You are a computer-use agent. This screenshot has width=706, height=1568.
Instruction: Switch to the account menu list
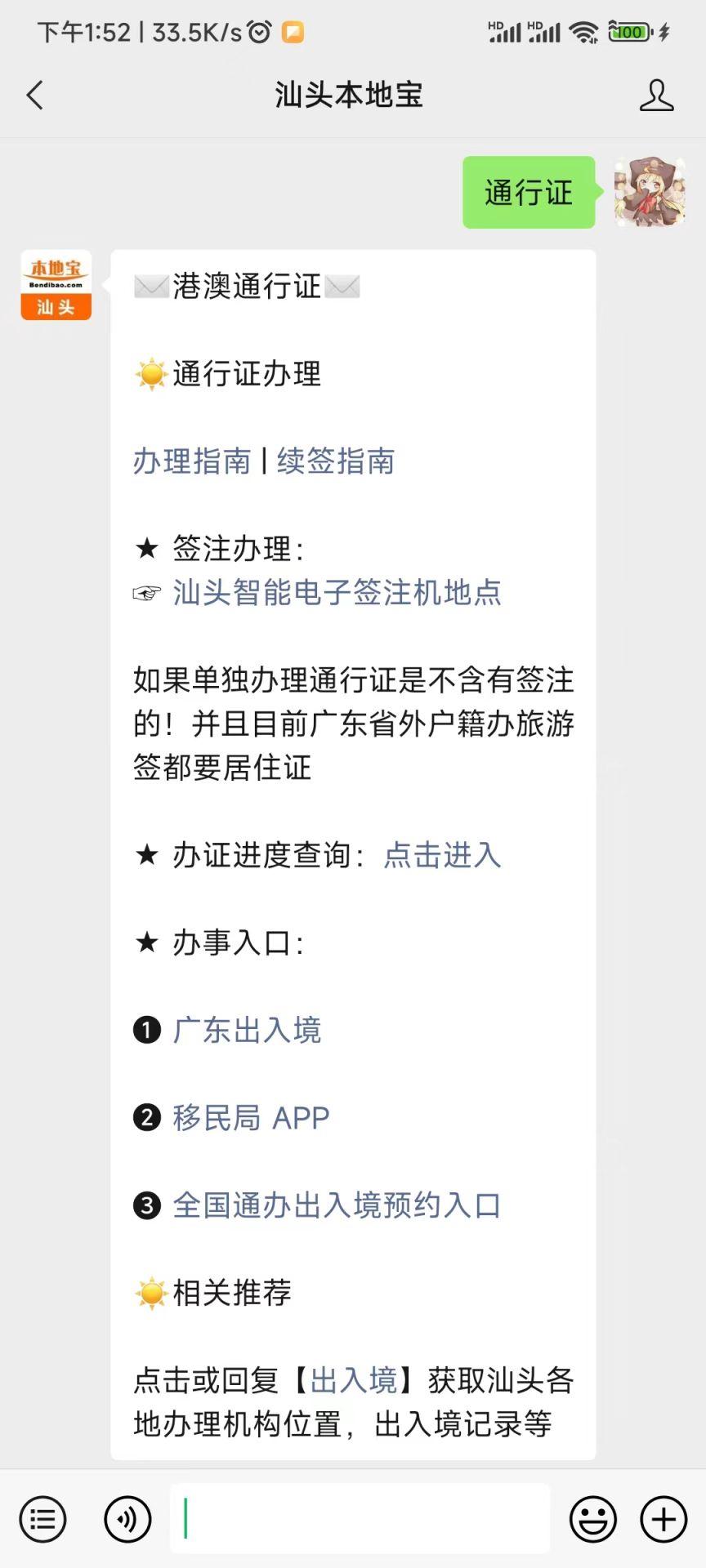tap(42, 1520)
